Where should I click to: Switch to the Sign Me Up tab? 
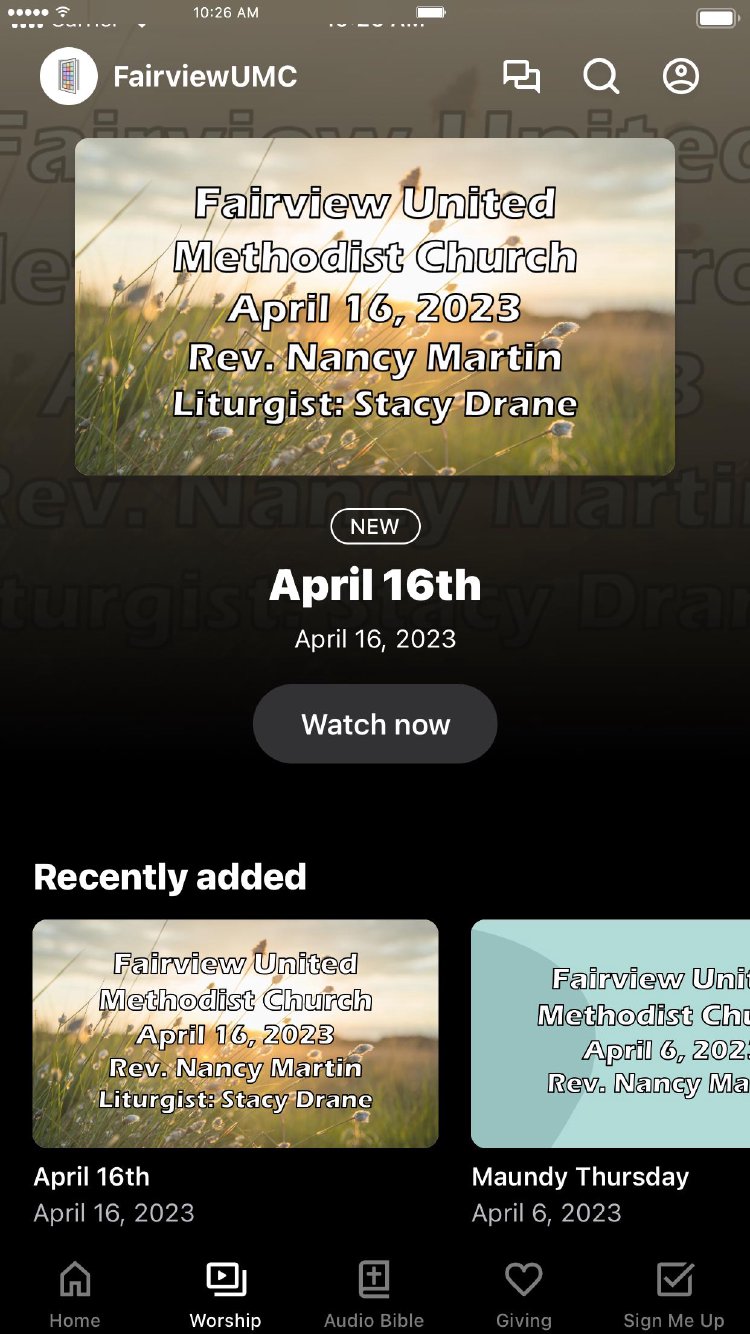pos(674,1294)
